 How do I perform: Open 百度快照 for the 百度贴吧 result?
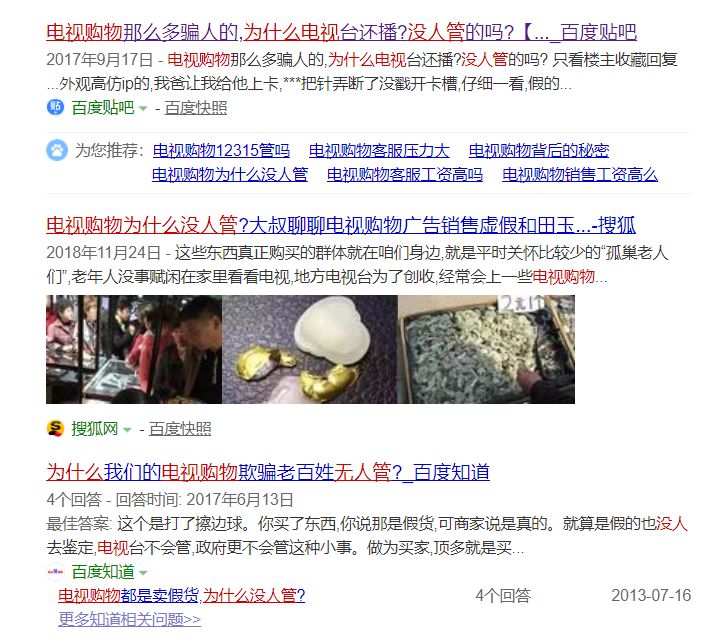pos(195,108)
